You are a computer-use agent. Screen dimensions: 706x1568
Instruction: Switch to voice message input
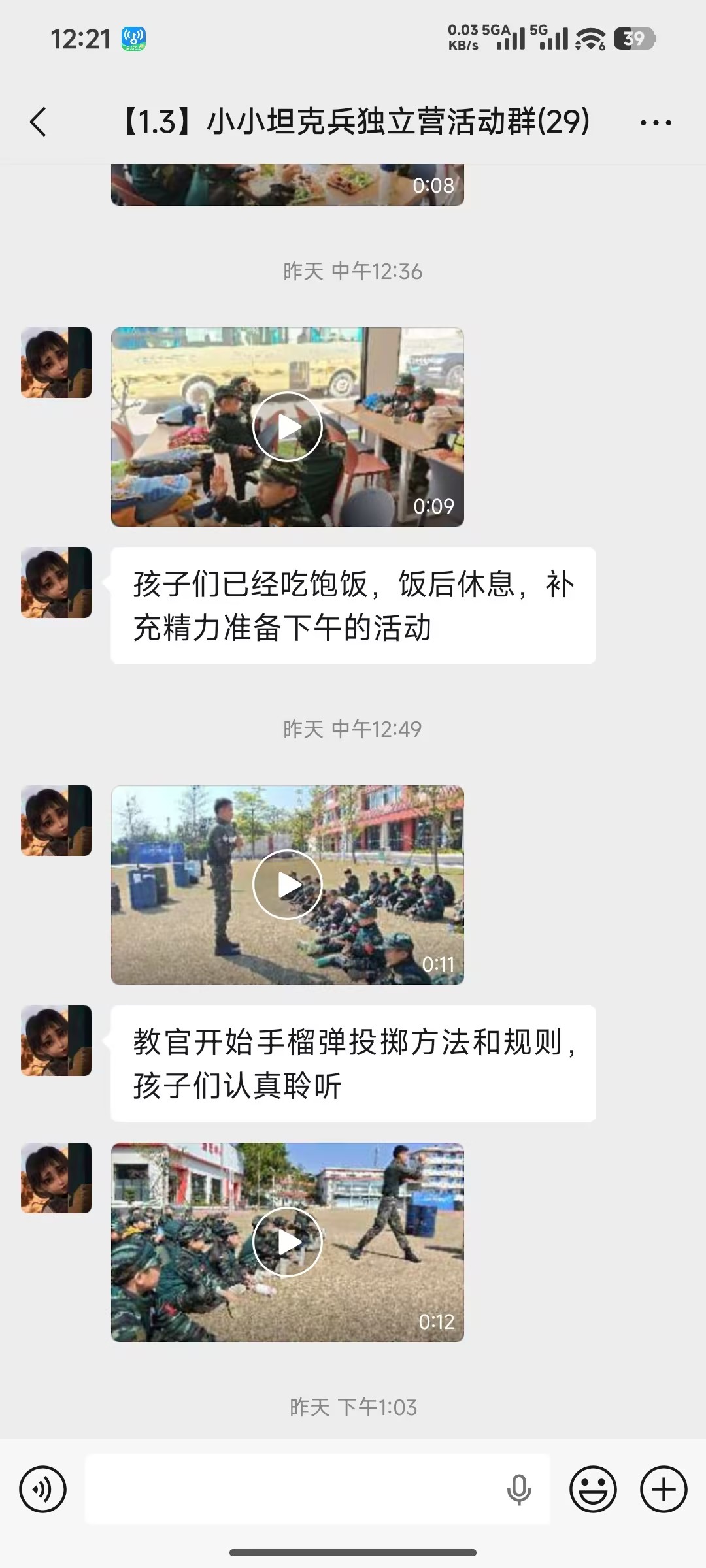pos(43,1490)
